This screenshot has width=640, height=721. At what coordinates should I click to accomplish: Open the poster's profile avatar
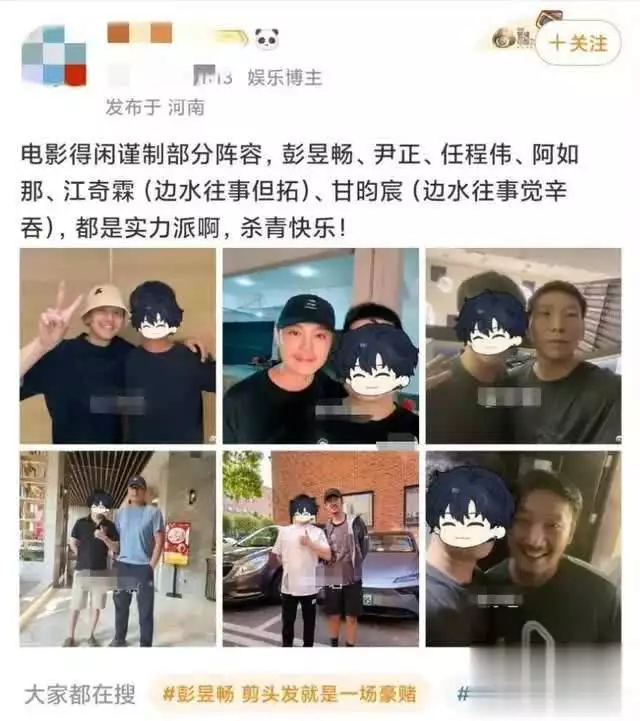[54, 56]
